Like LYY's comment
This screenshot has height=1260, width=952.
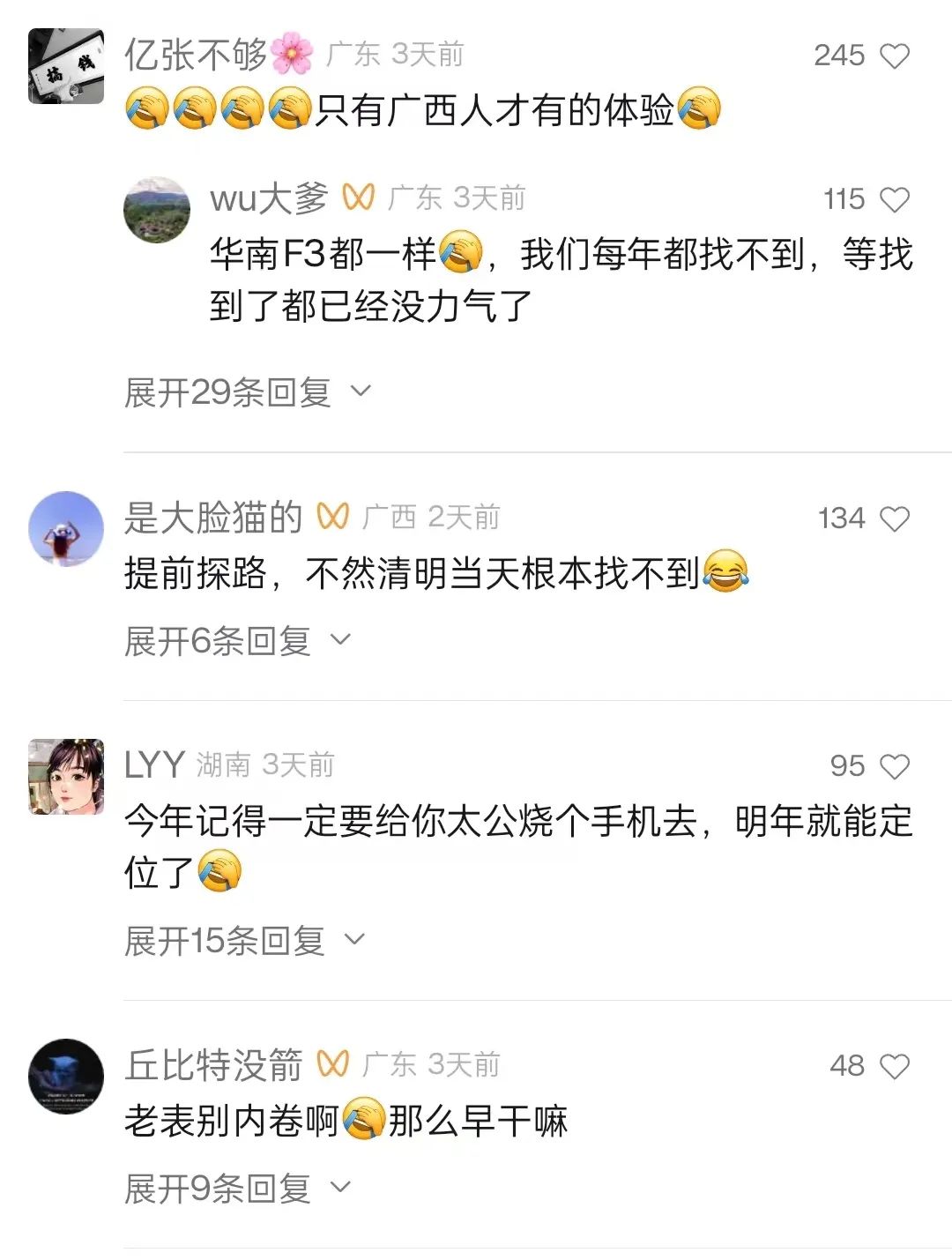tap(895, 767)
